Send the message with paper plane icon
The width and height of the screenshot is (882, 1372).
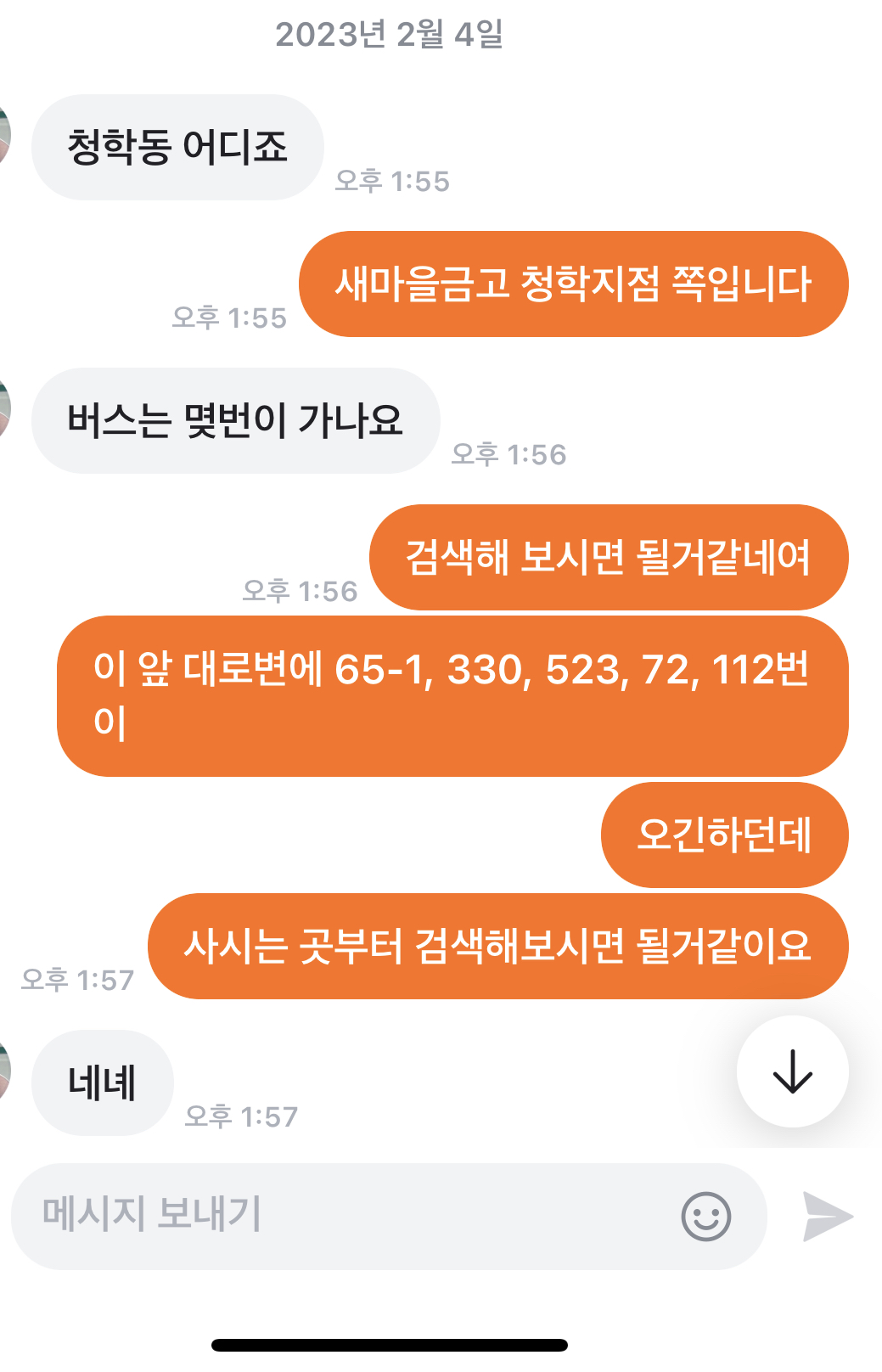[827, 1217]
